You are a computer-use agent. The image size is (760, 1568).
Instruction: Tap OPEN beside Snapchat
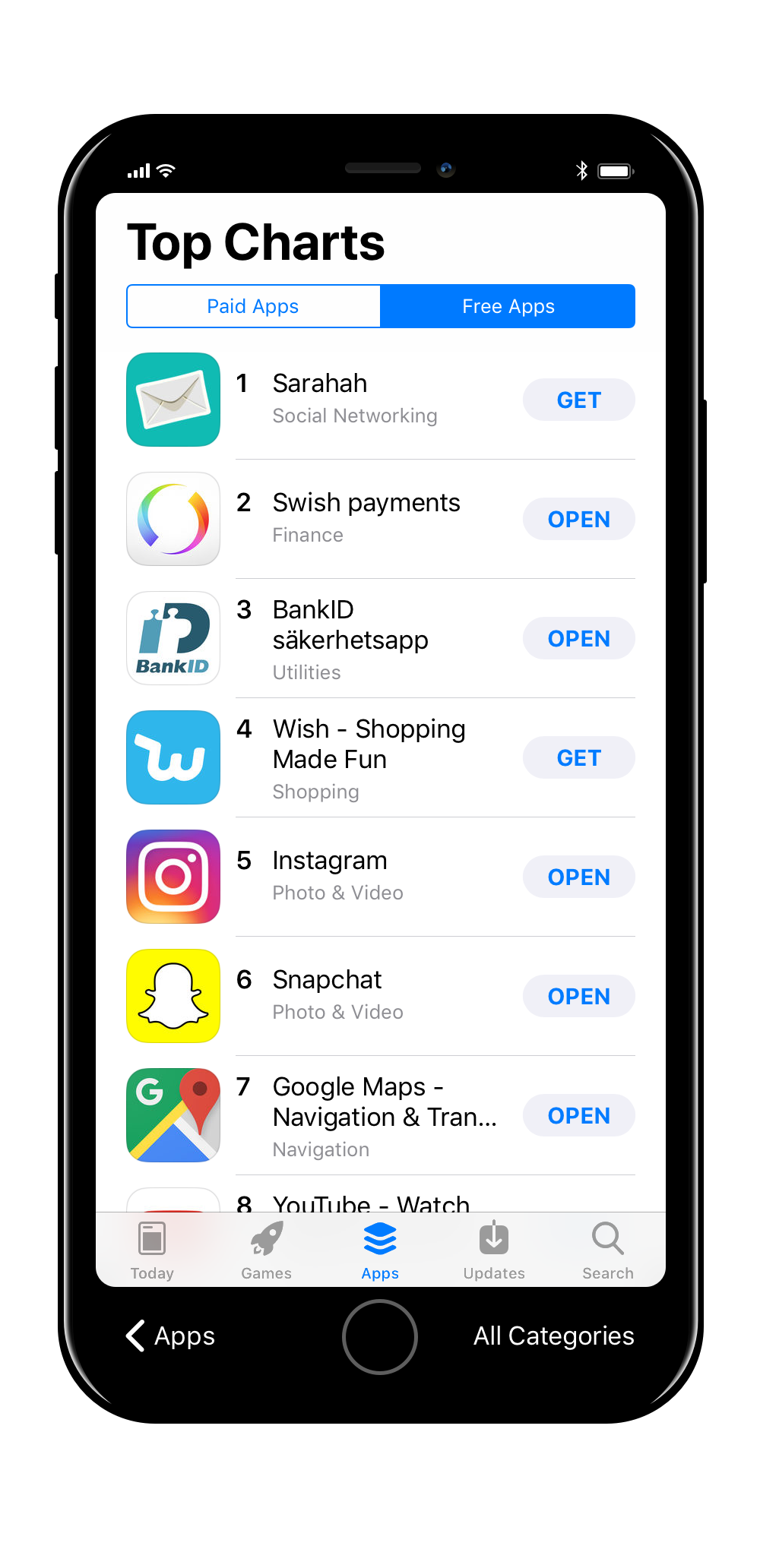(578, 996)
